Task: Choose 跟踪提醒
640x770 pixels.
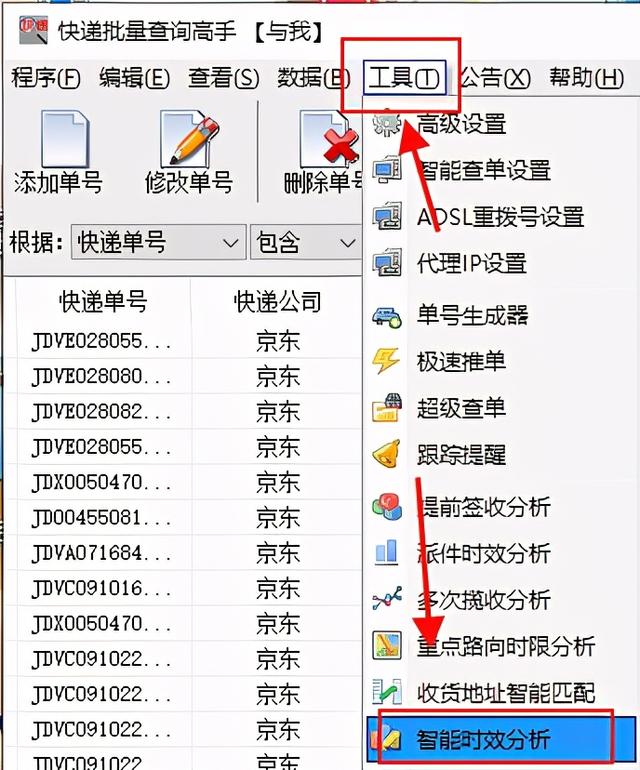Action: pyautogui.click(x=501, y=454)
